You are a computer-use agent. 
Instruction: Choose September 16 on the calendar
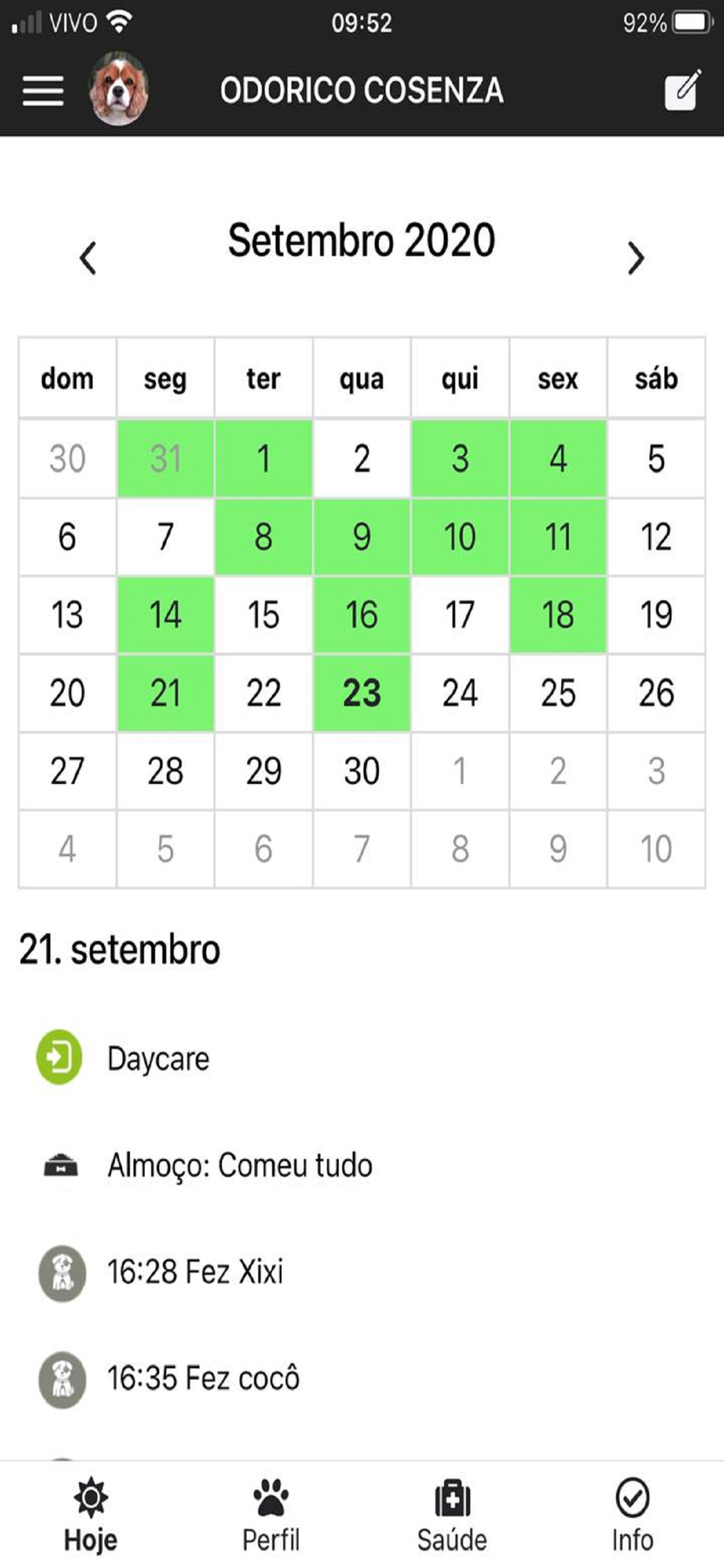[x=362, y=615]
